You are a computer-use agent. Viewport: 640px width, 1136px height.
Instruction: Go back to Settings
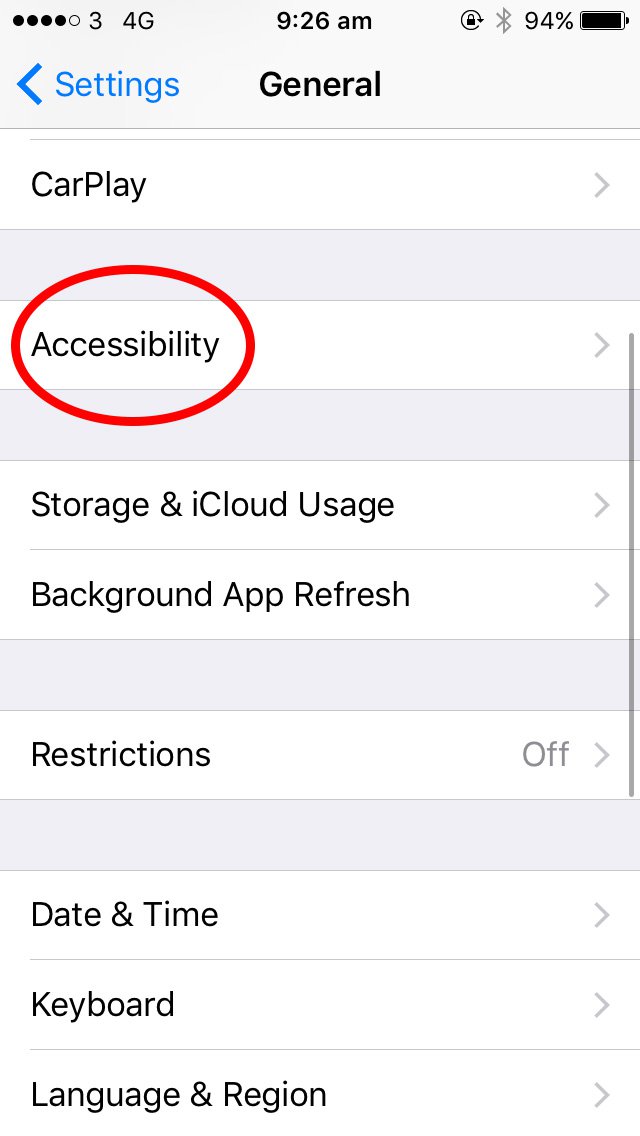point(98,85)
